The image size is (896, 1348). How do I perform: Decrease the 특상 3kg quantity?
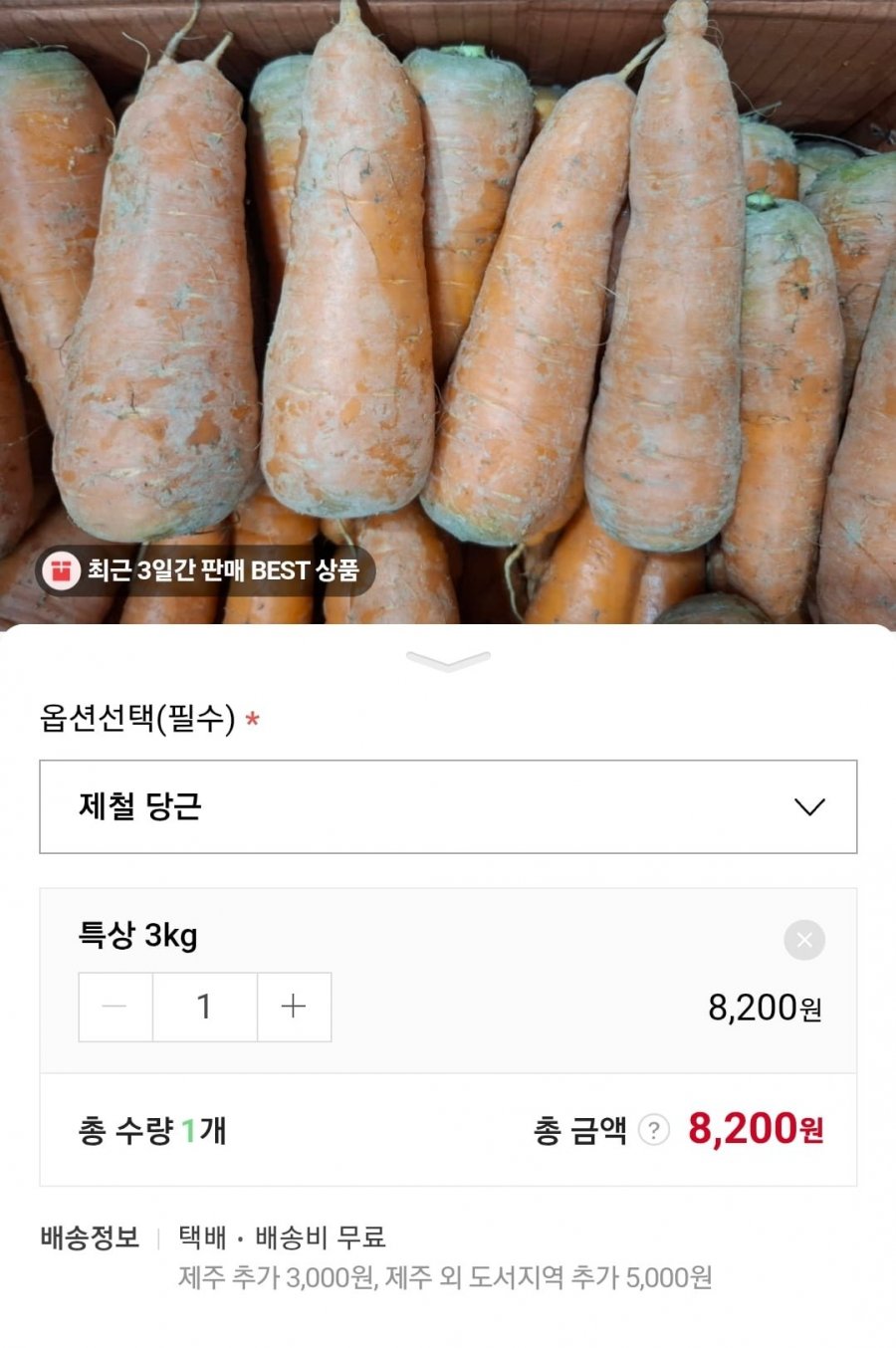115,1007
